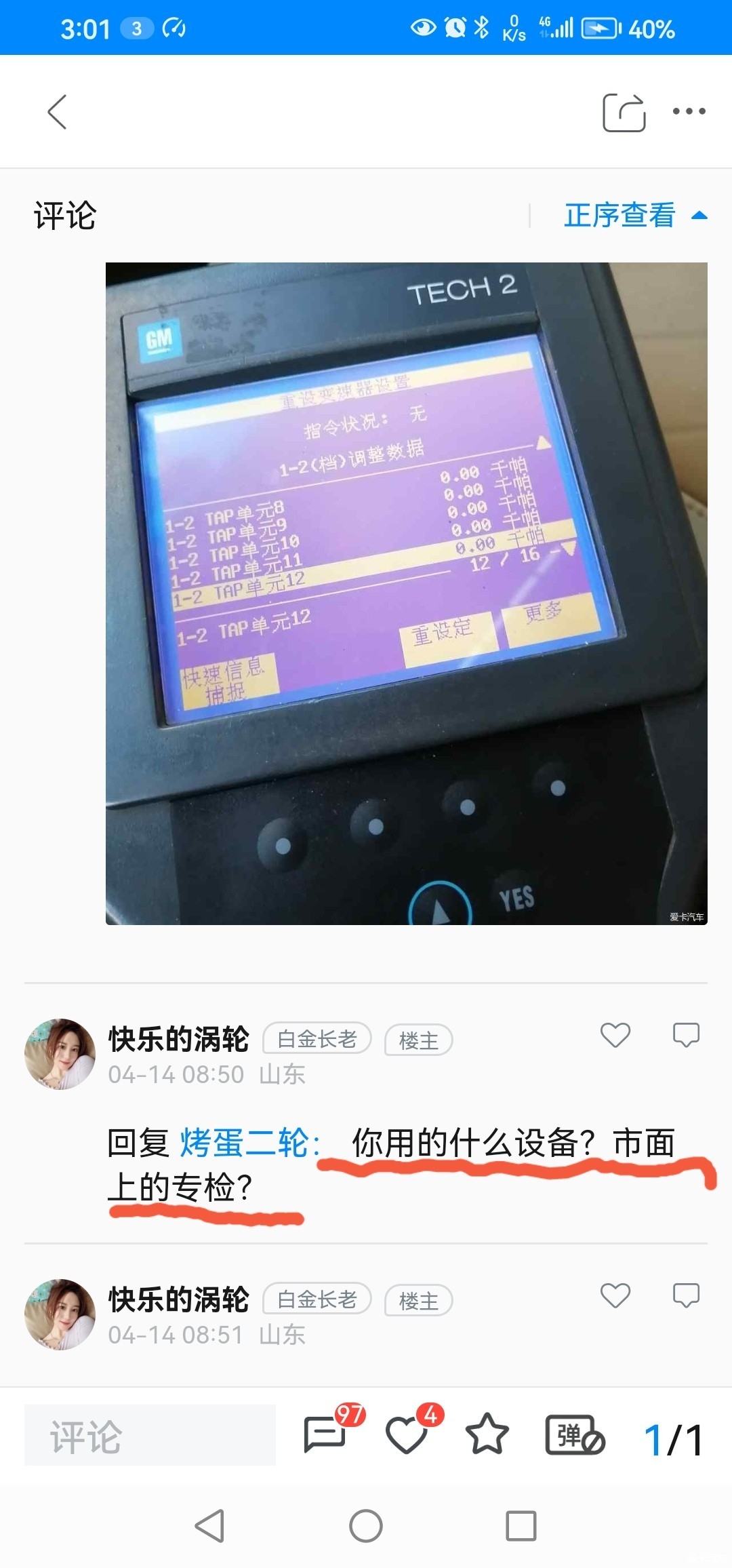Favorite this post with the star icon
Viewport: 732px width, 1568px height.
487,1434
